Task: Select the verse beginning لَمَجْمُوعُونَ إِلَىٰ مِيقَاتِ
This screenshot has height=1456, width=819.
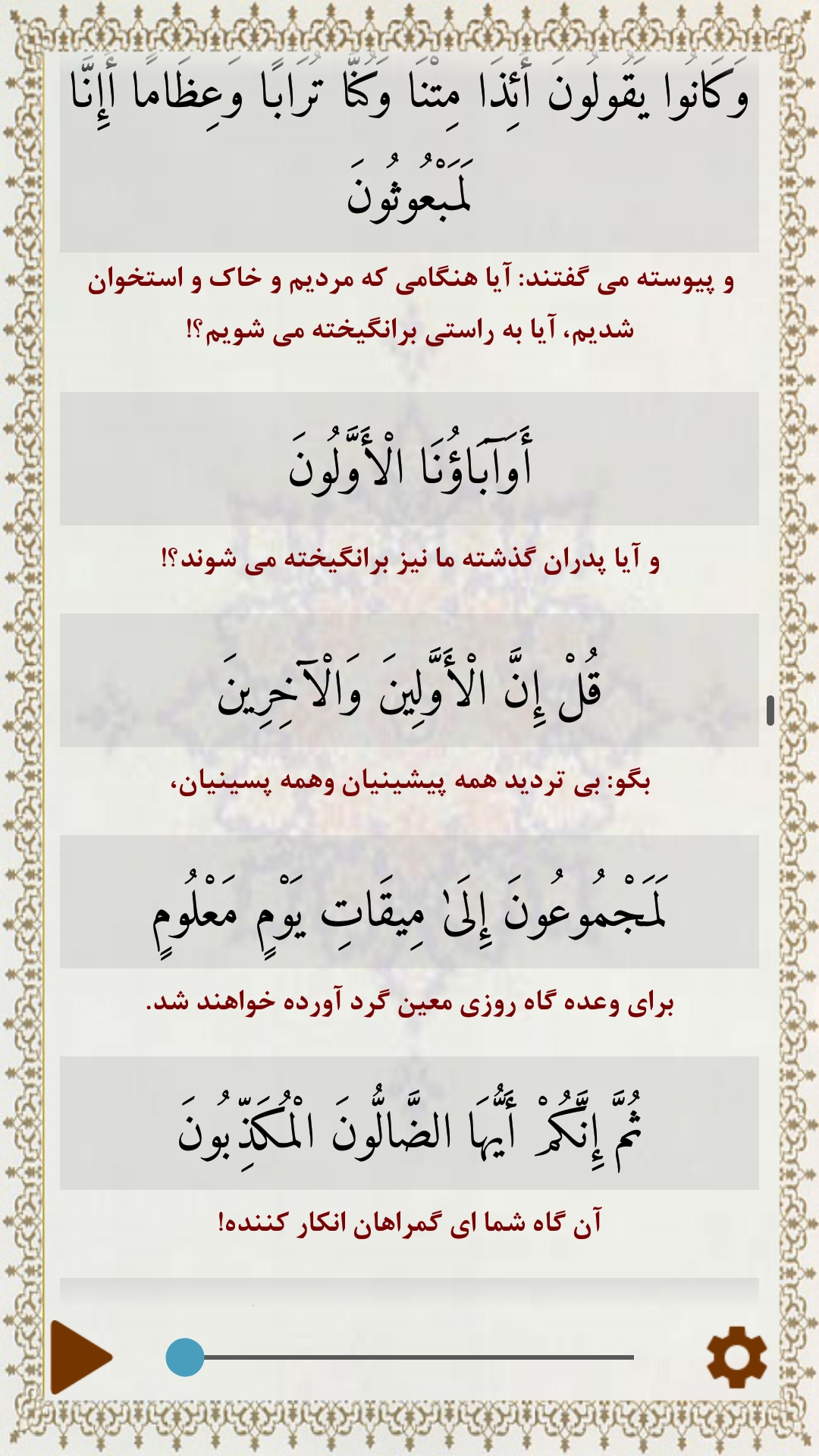Action: 409,902
